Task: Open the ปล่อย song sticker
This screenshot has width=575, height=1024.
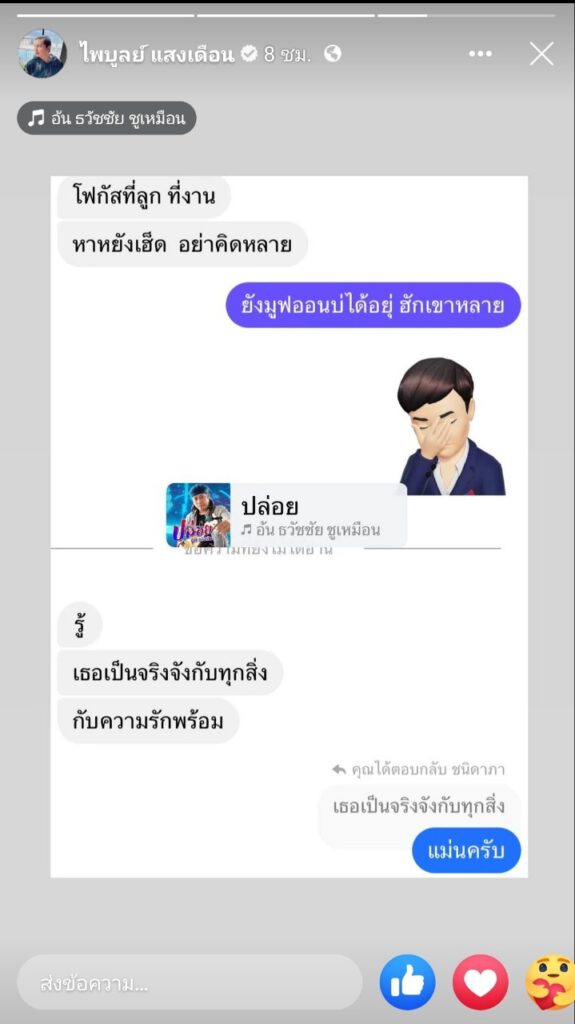Action: tap(286, 515)
